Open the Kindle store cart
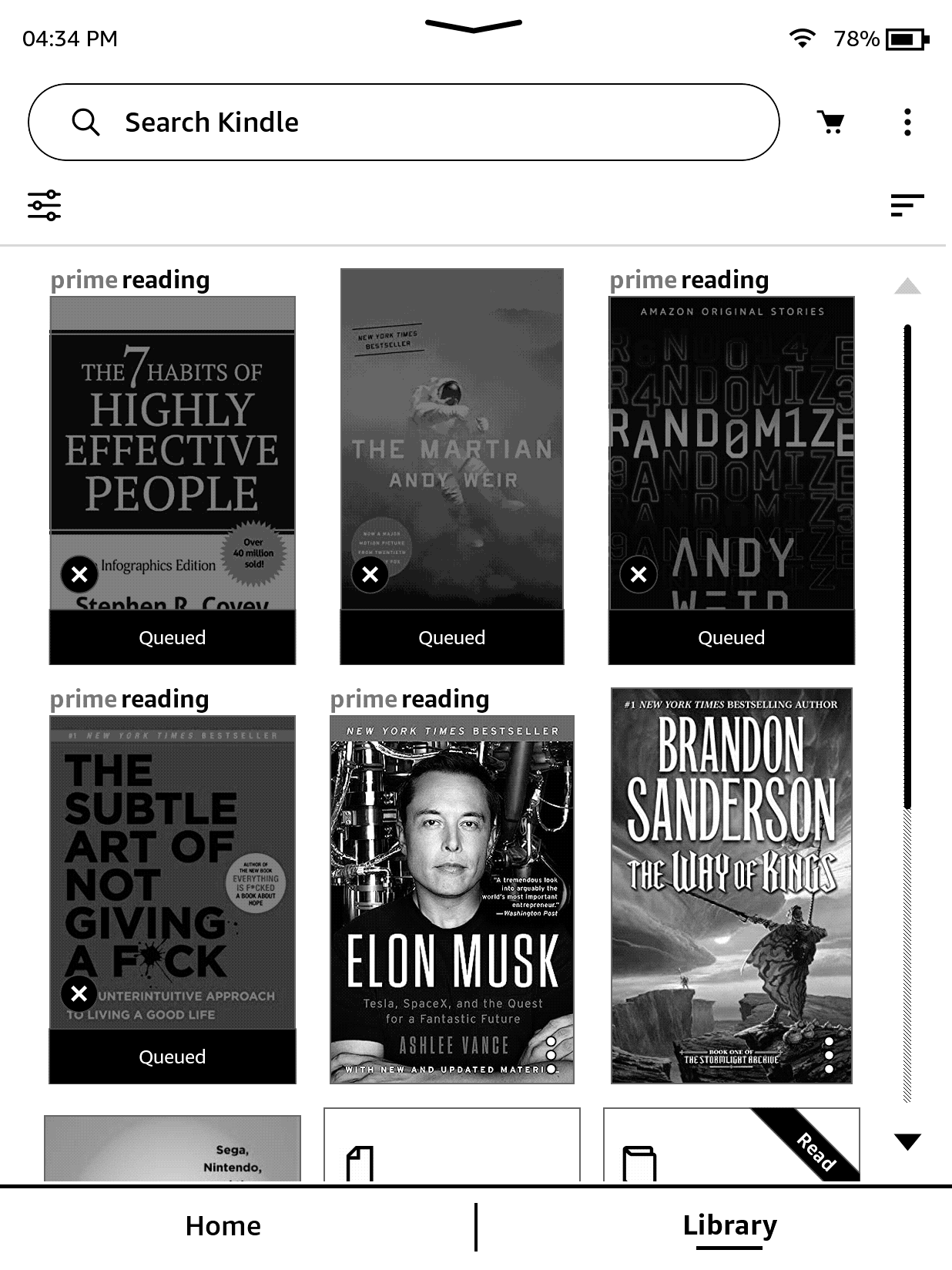This screenshot has width=952, height=1270. coord(830,123)
